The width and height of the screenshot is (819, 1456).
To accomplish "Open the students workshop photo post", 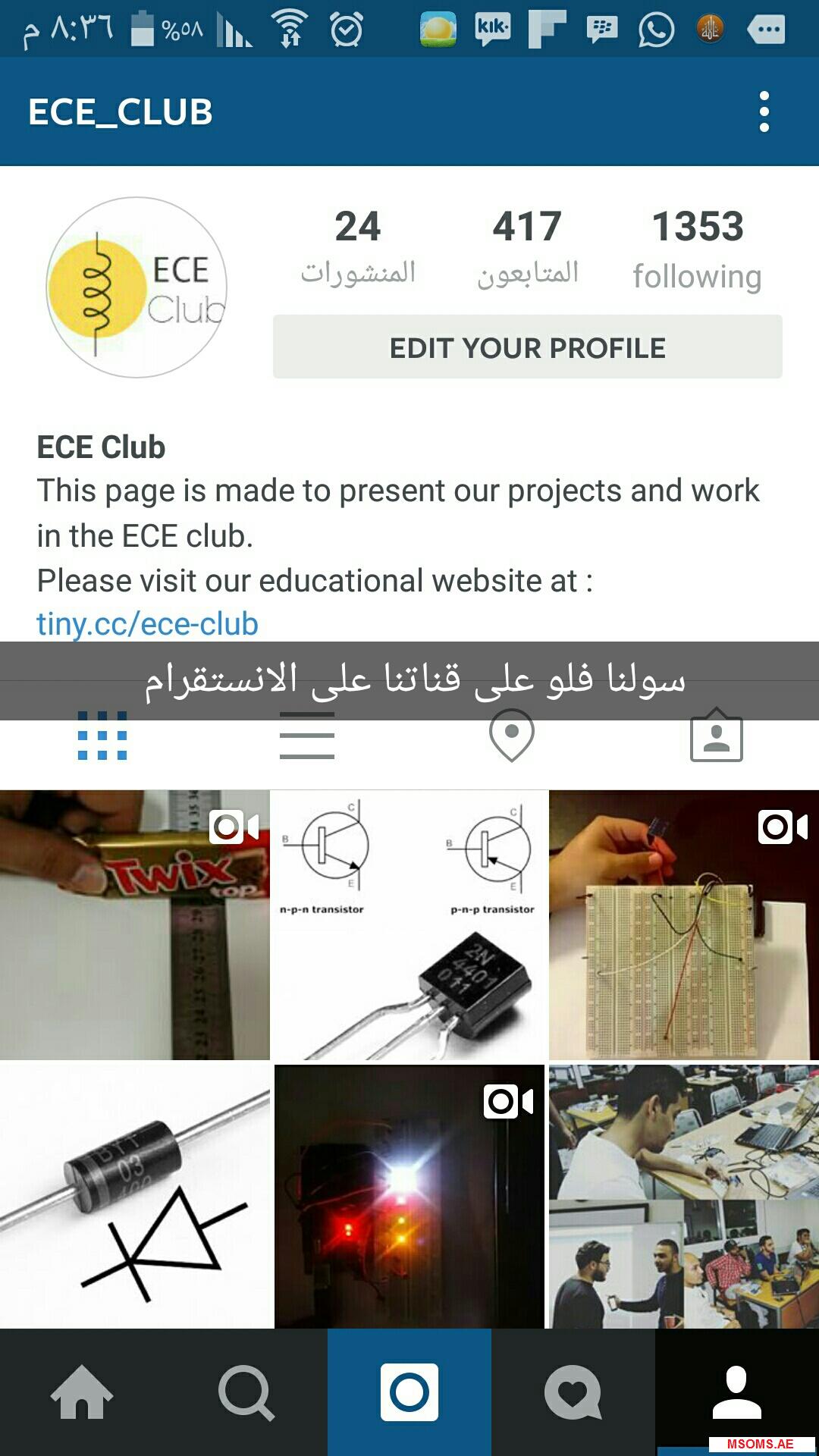I will [683, 1196].
